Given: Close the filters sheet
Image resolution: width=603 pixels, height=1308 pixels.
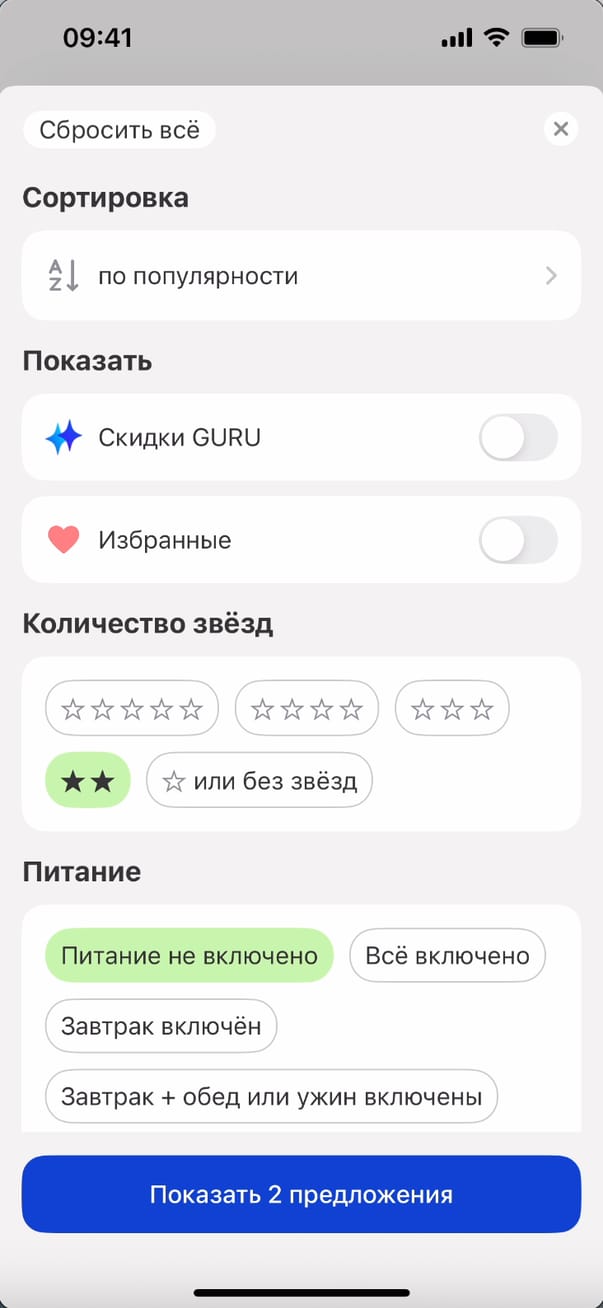Looking at the screenshot, I should click(561, 129).
